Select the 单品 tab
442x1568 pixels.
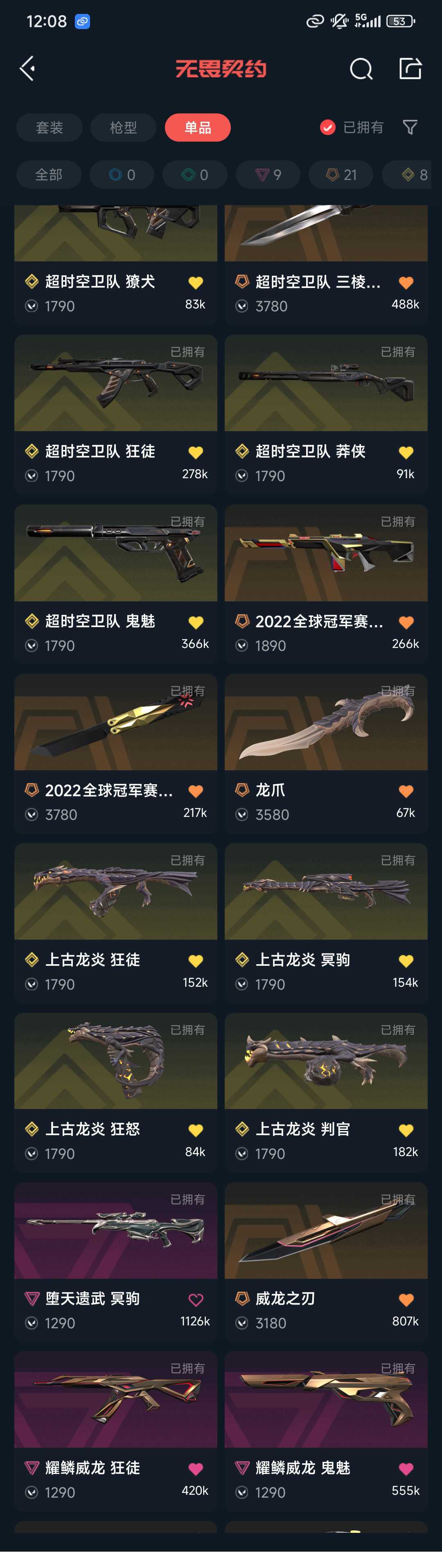pyautogui.click(x=197, y=127)
